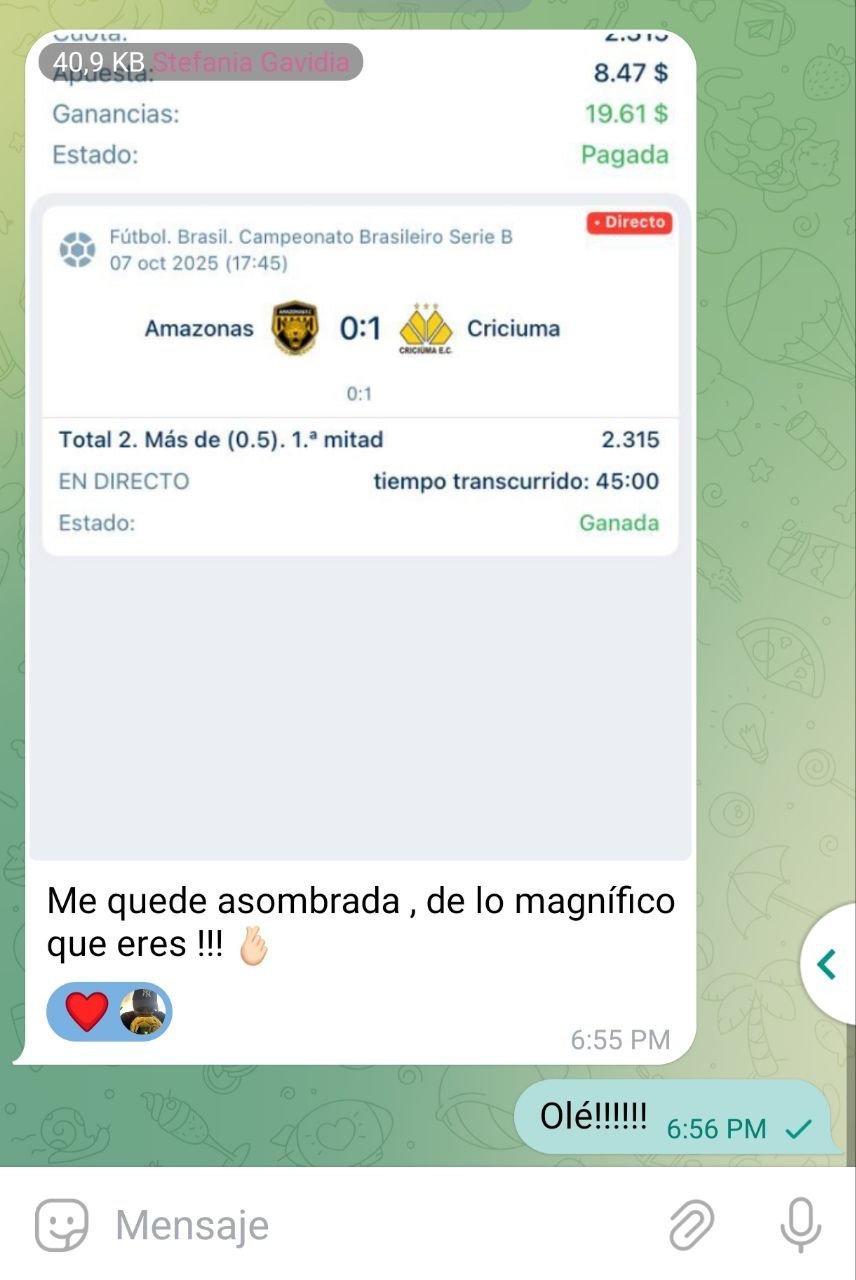Tap the side arrow to reply to the message
856x1280 pixels.
click(x=828, y=964)
